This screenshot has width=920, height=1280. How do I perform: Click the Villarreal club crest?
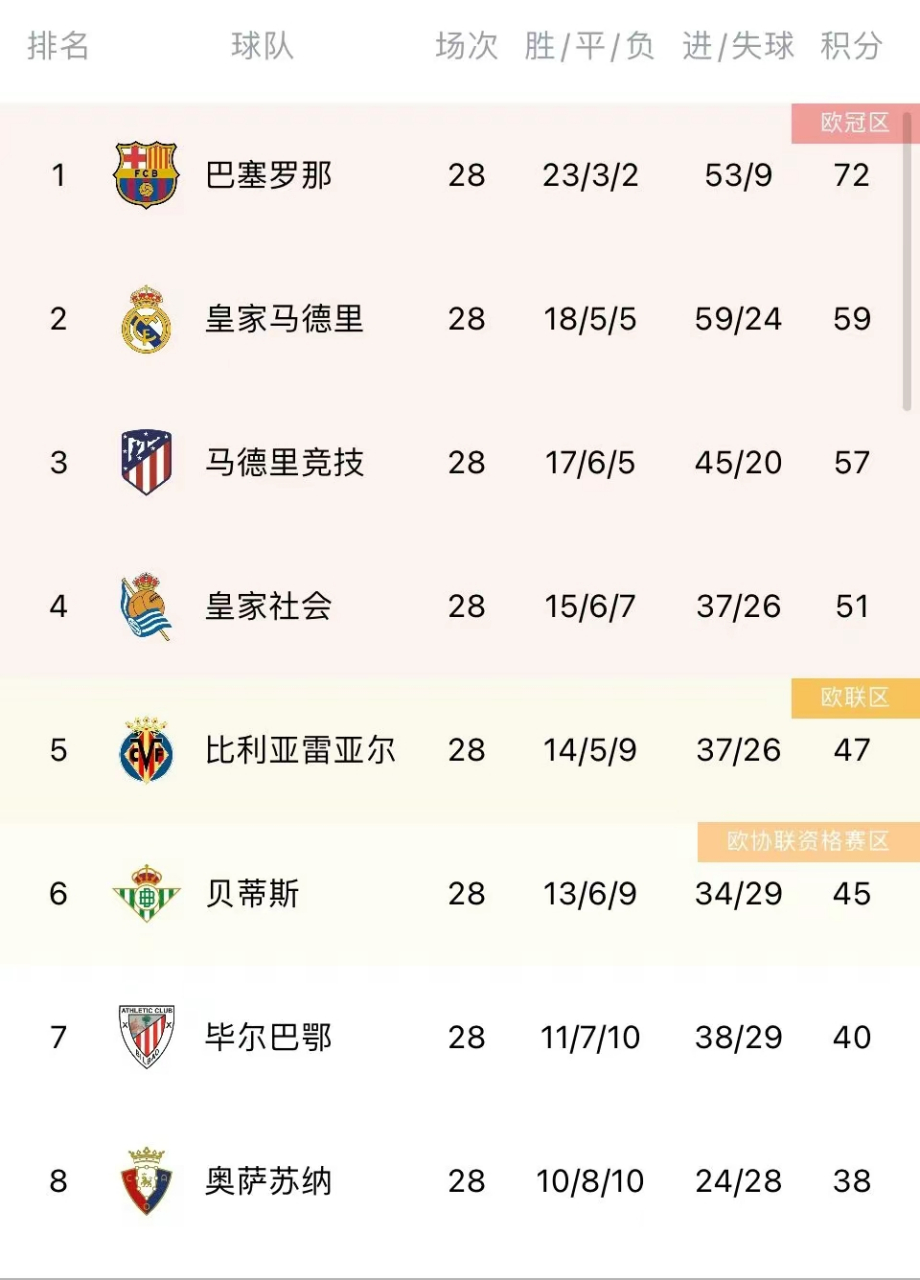pos(147,750)
